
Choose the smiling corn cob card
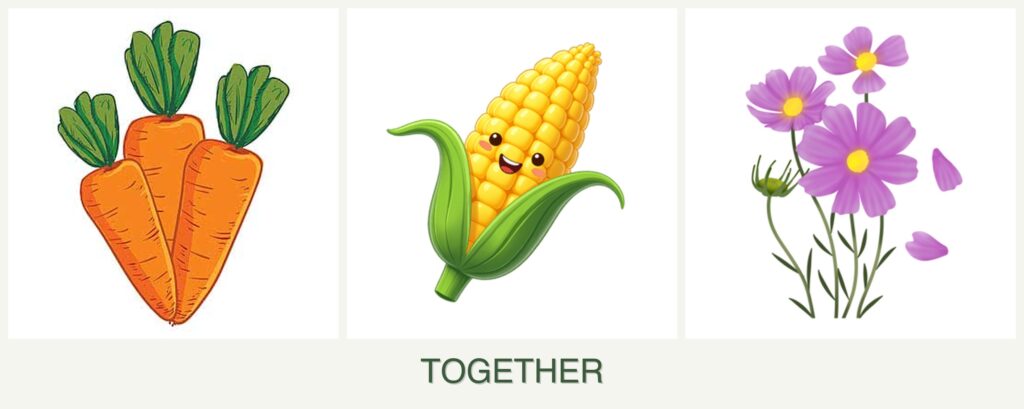coord(511,173)
